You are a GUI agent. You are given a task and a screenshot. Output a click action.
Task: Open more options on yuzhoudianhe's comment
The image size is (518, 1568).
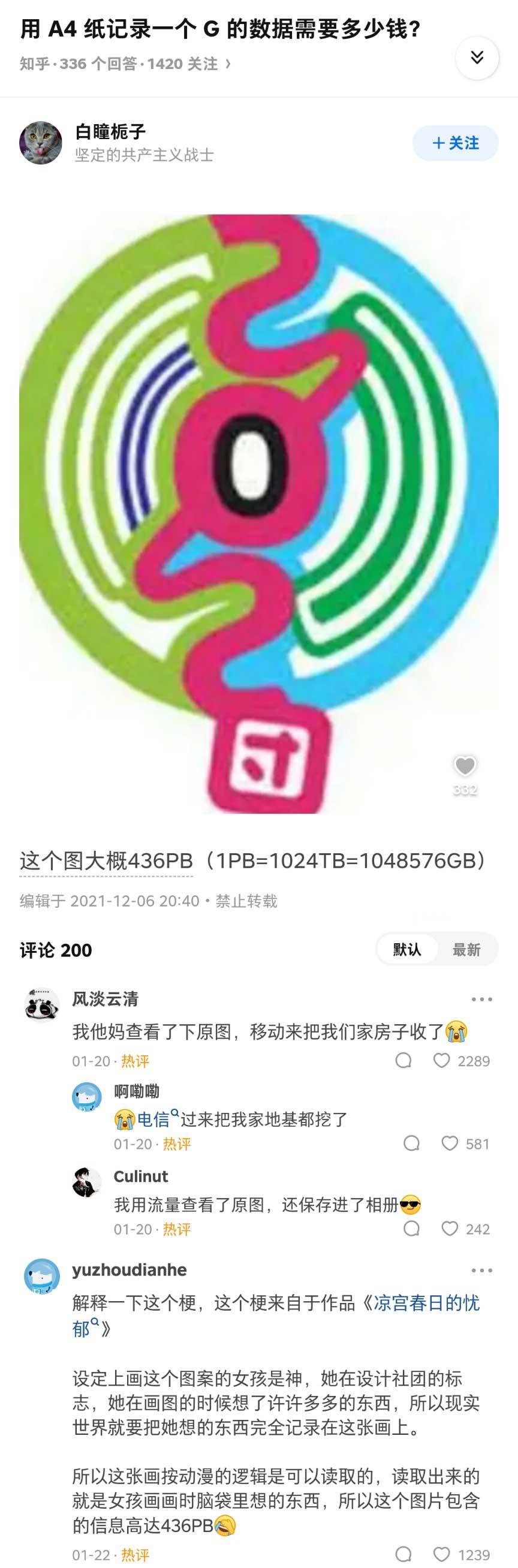tap(481, 1271)
